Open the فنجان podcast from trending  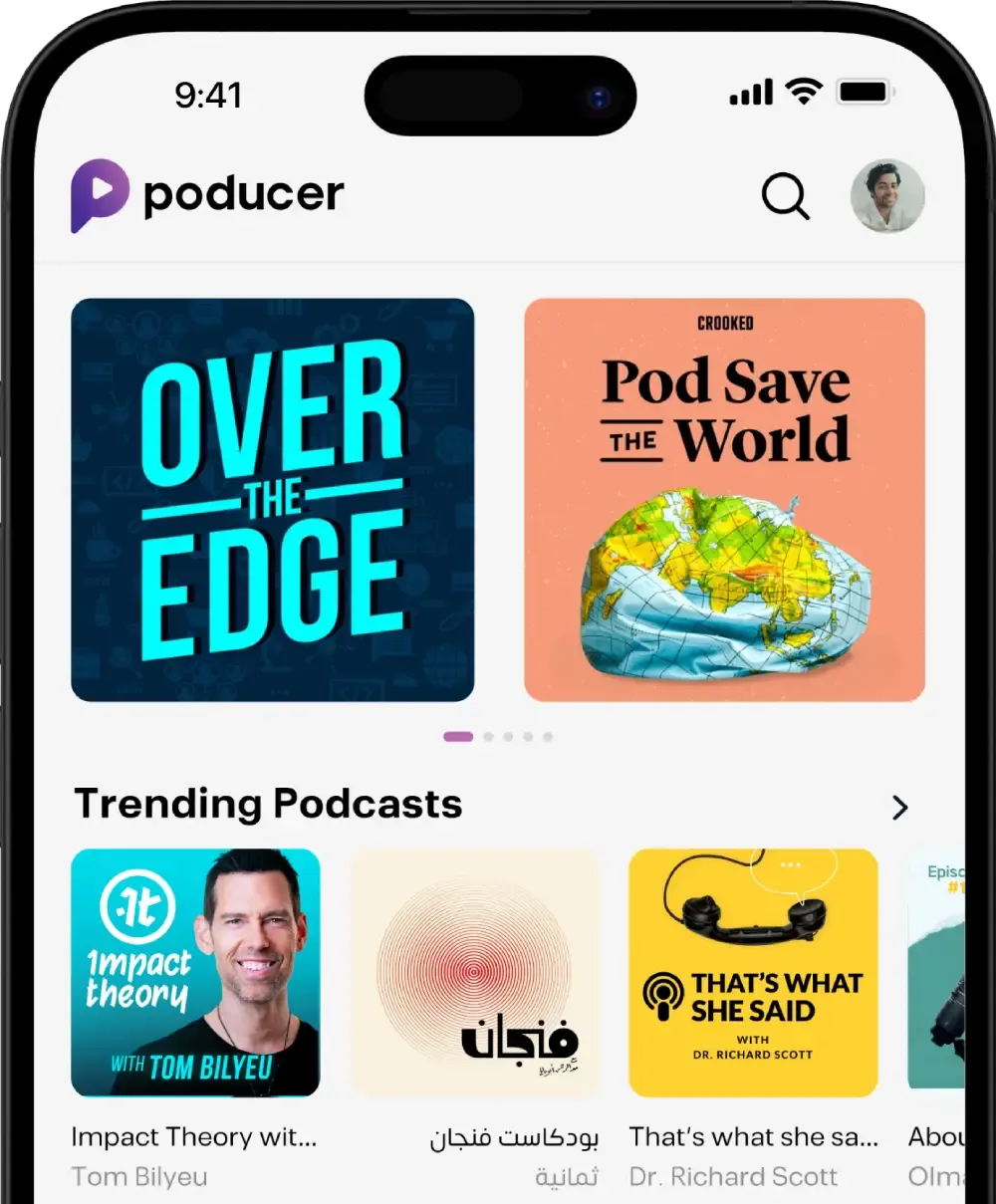tap(474, 973)
